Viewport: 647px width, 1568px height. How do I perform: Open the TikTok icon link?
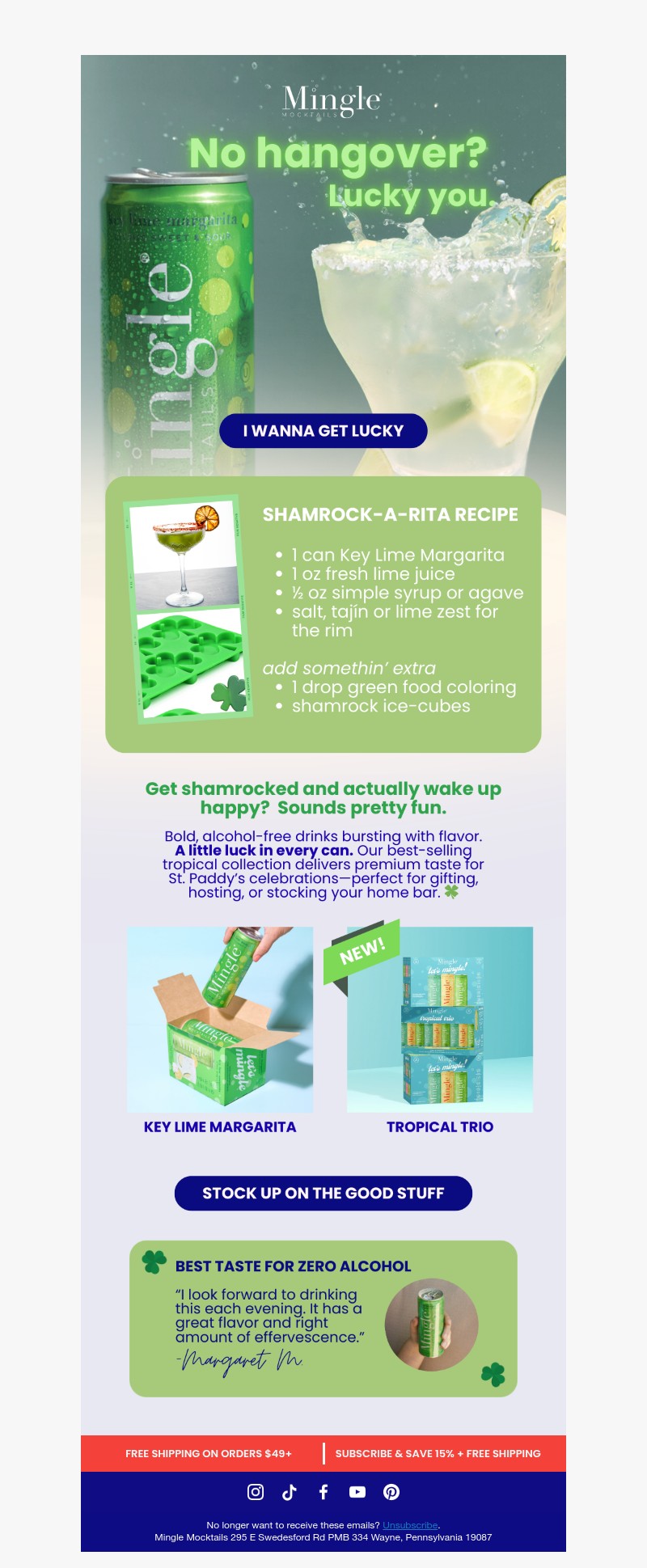[290, 1492]
